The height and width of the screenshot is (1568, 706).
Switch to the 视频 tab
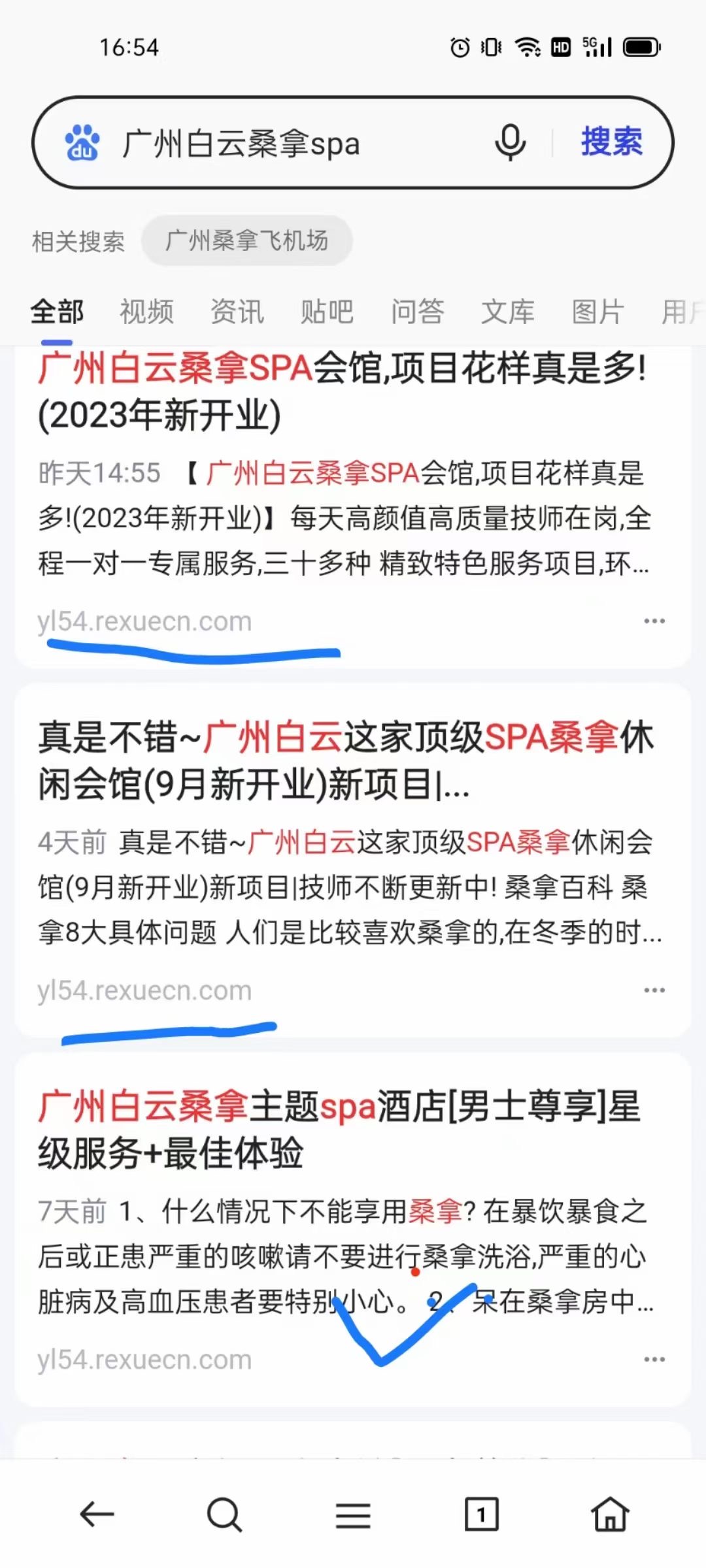click(147, 312)
